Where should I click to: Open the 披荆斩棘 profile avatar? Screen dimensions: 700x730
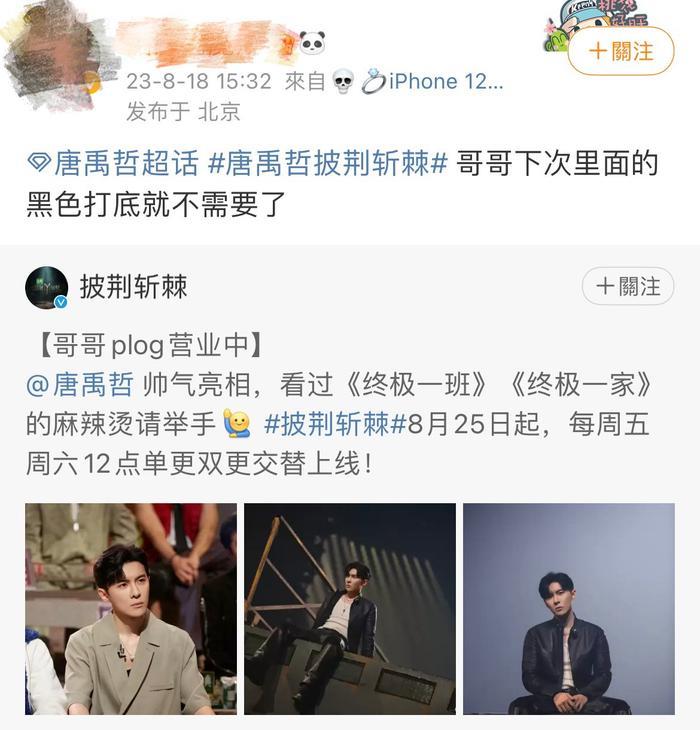pyautogui.click(x=47, y=288)
